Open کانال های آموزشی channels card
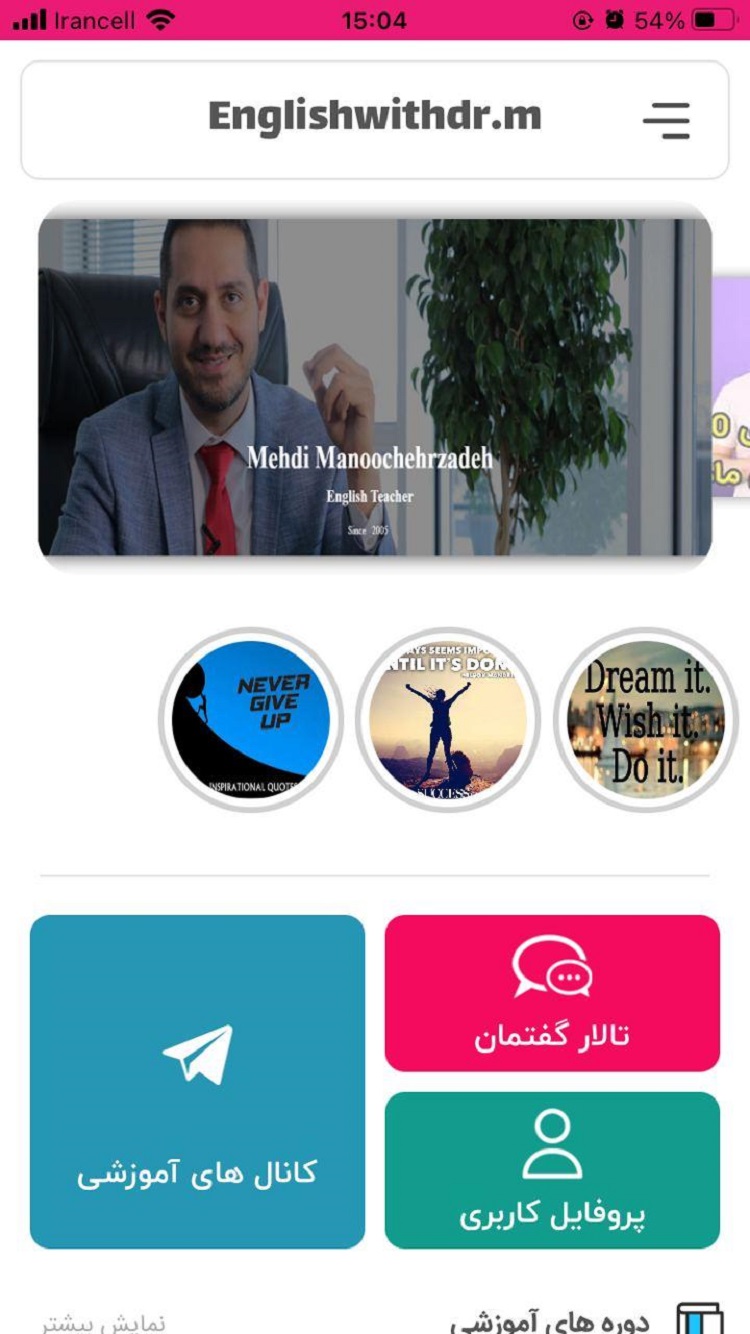Image resolution: width=750 pixels, height=1334 pixels. pos(197,1081)
